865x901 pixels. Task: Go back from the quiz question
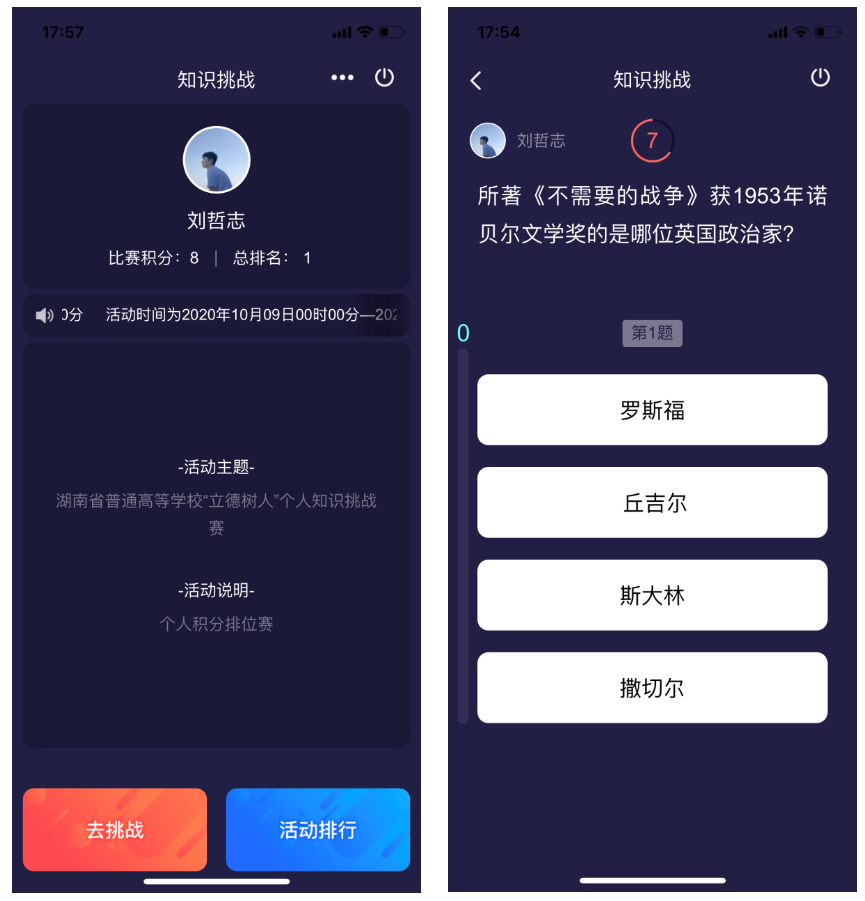pyautogui.click(x=476, y=81)
